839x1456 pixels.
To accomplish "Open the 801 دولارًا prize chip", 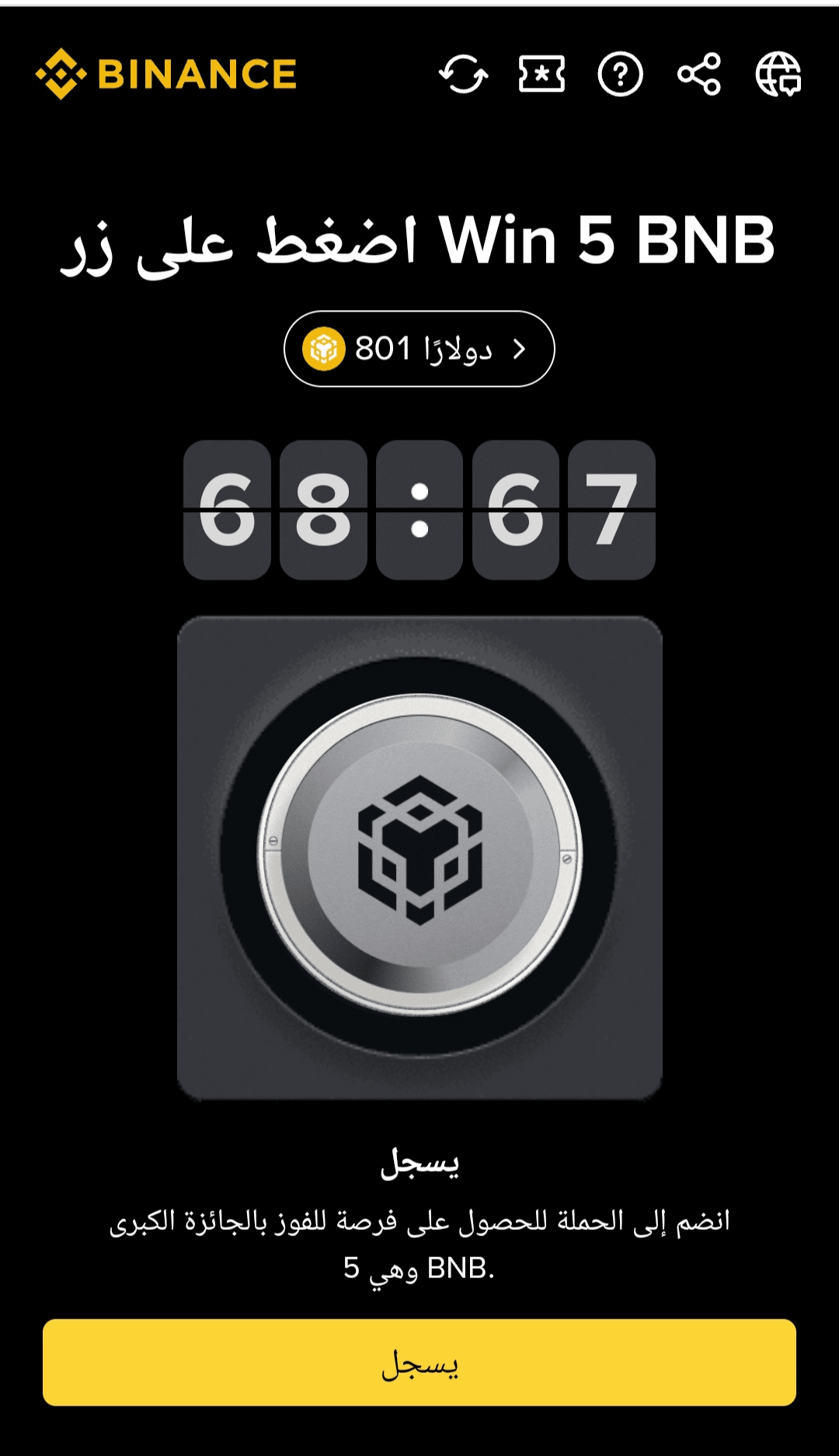I will click(419, 349).
